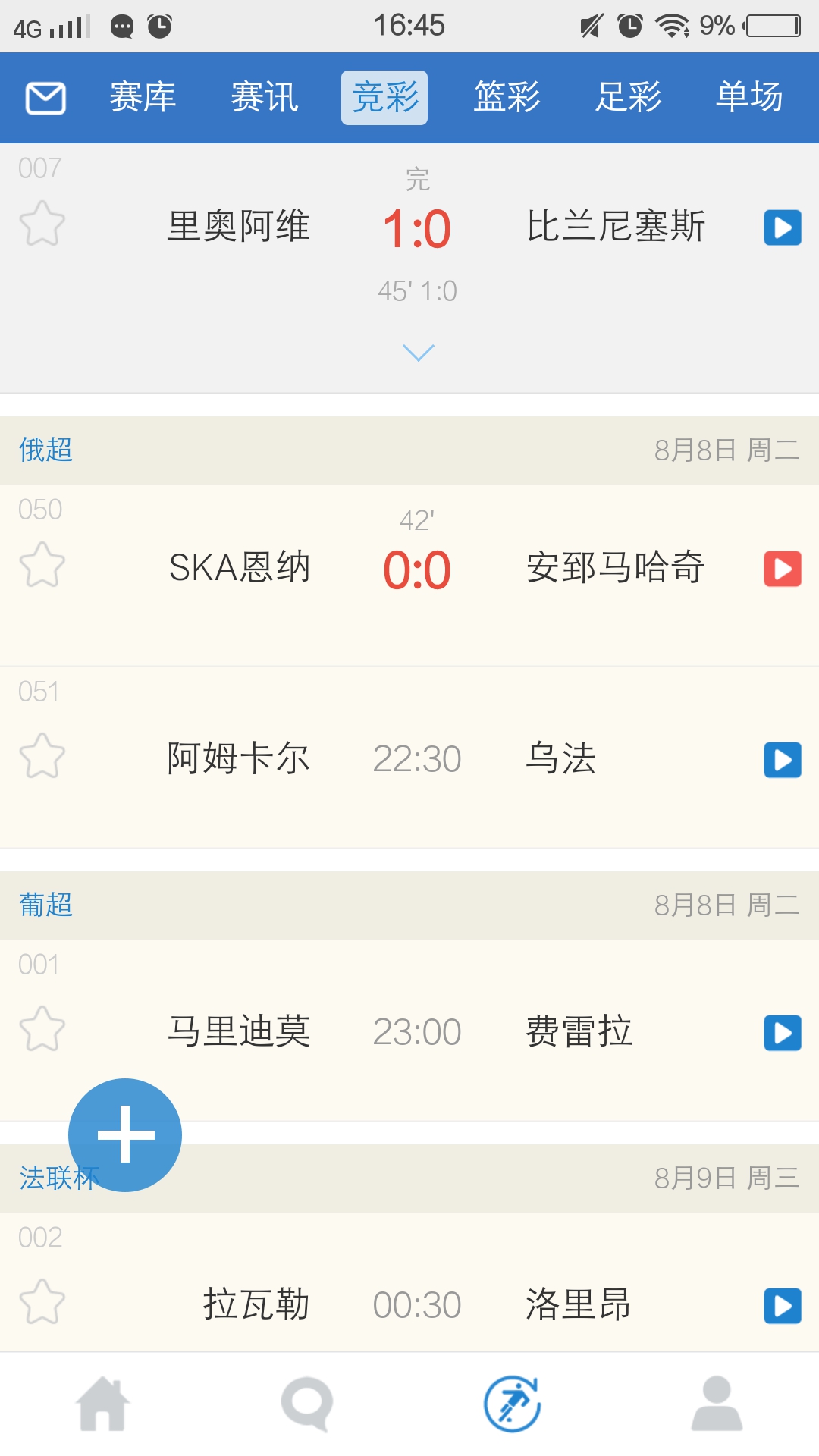
Task: Open the 俄超 league header
Action: coord(45,450)
